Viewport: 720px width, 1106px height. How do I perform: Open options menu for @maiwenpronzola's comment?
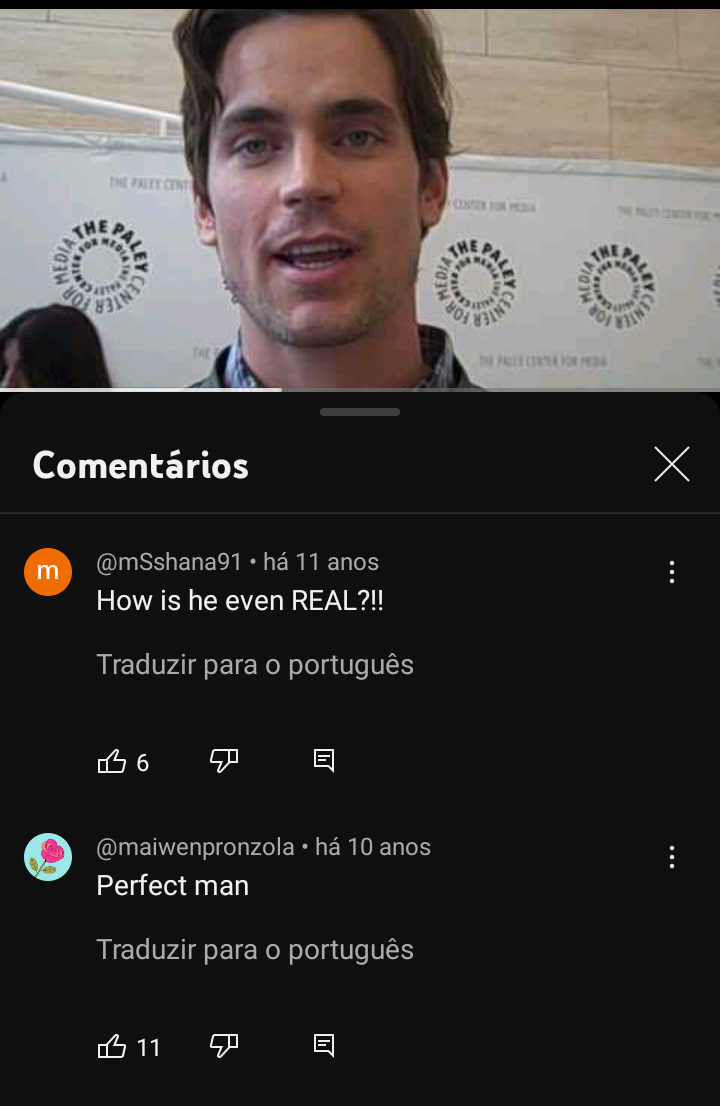click(671, 857)
